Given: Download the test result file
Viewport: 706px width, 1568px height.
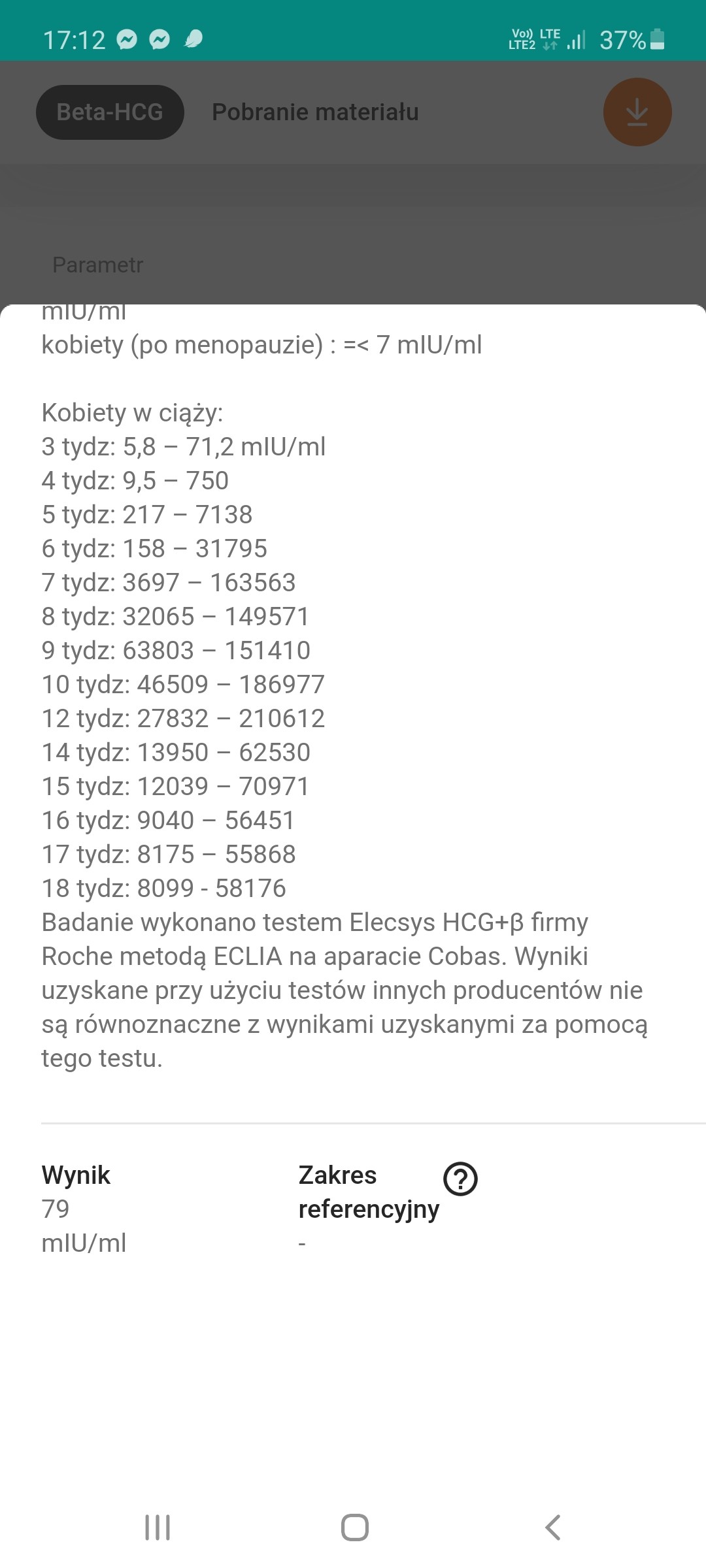Looking at the screenshot, I should [x=637, y=112].
